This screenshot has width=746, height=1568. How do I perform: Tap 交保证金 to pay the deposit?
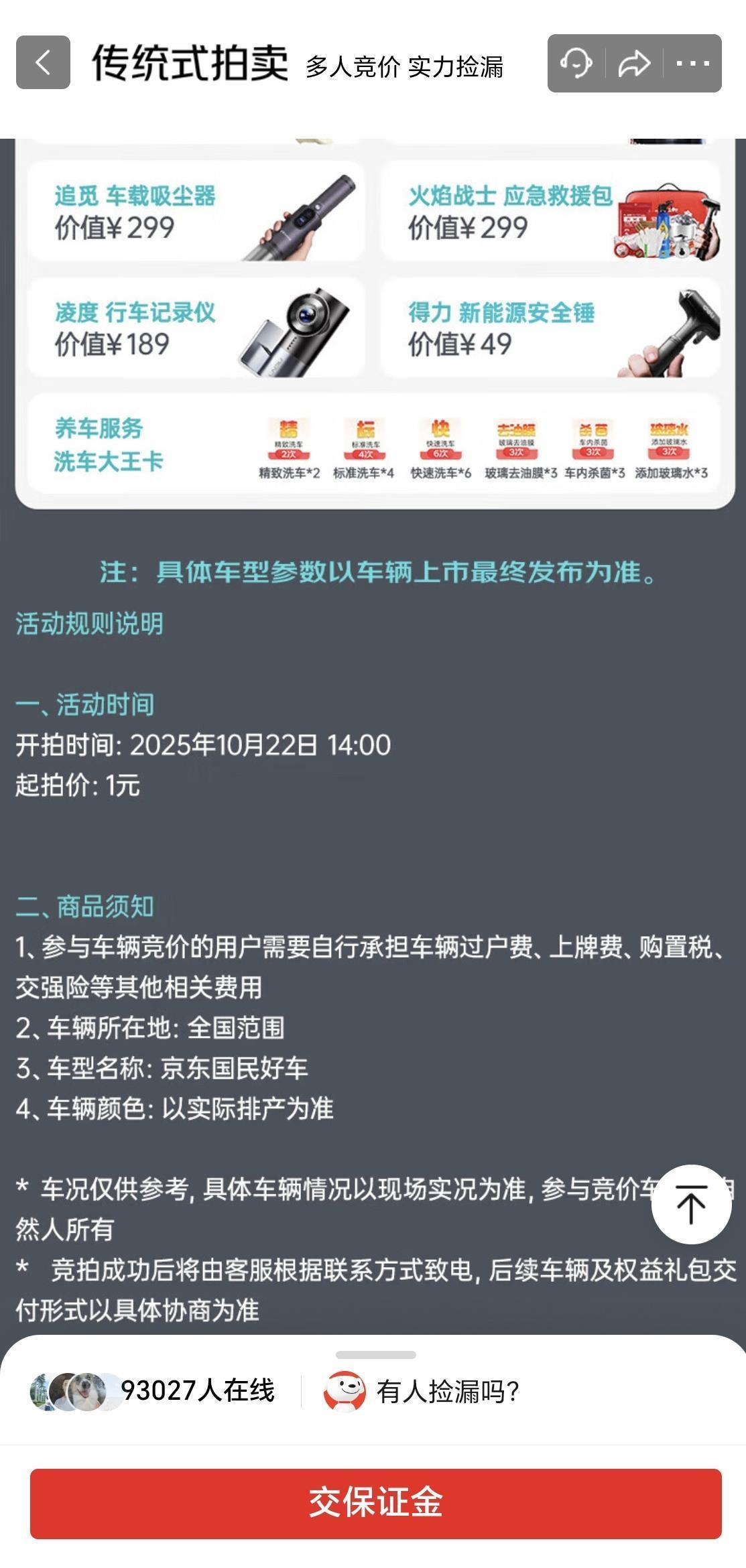[x=375, y=1502]
